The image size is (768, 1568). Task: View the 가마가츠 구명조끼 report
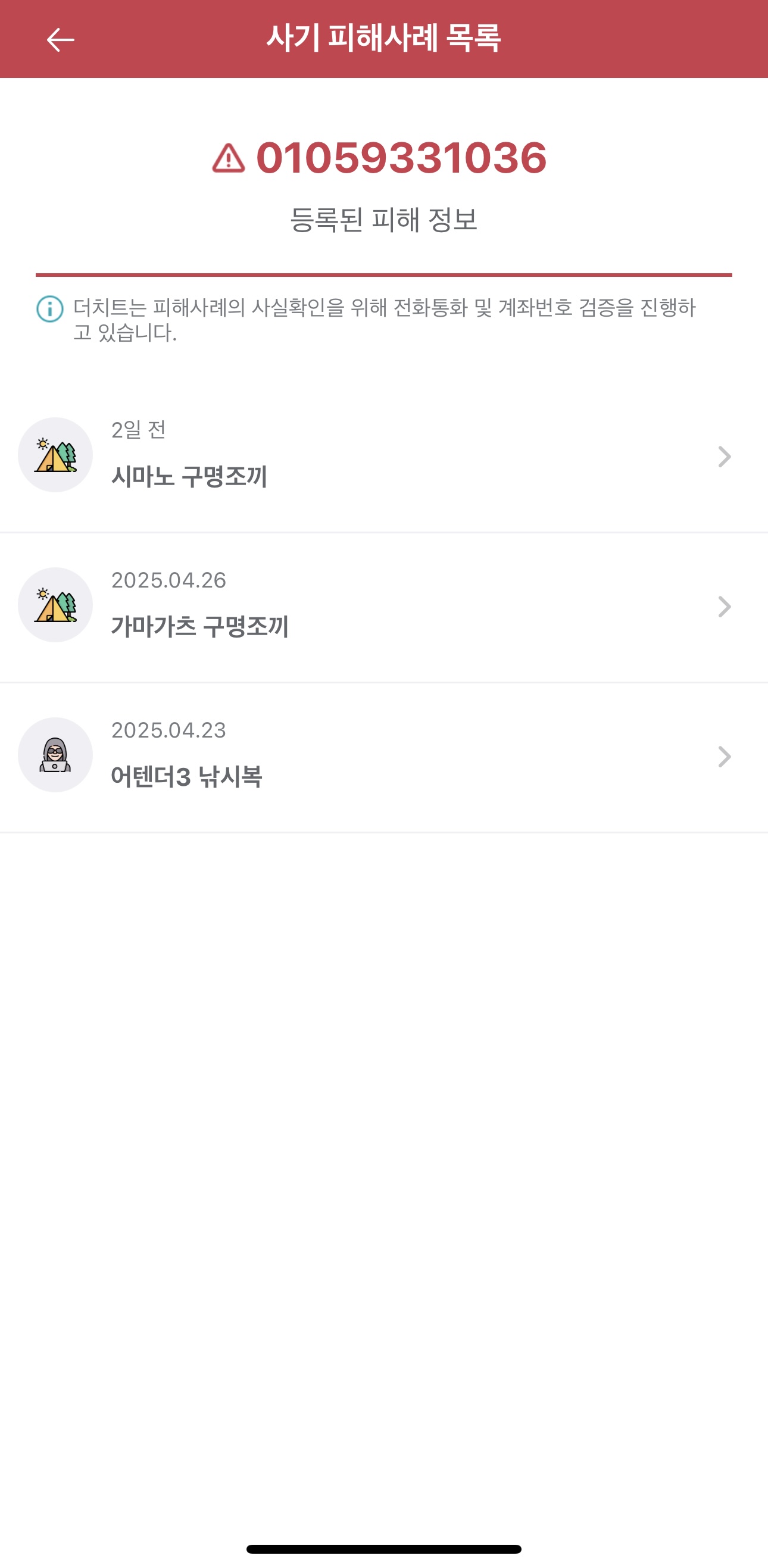[x=383, y=607]
